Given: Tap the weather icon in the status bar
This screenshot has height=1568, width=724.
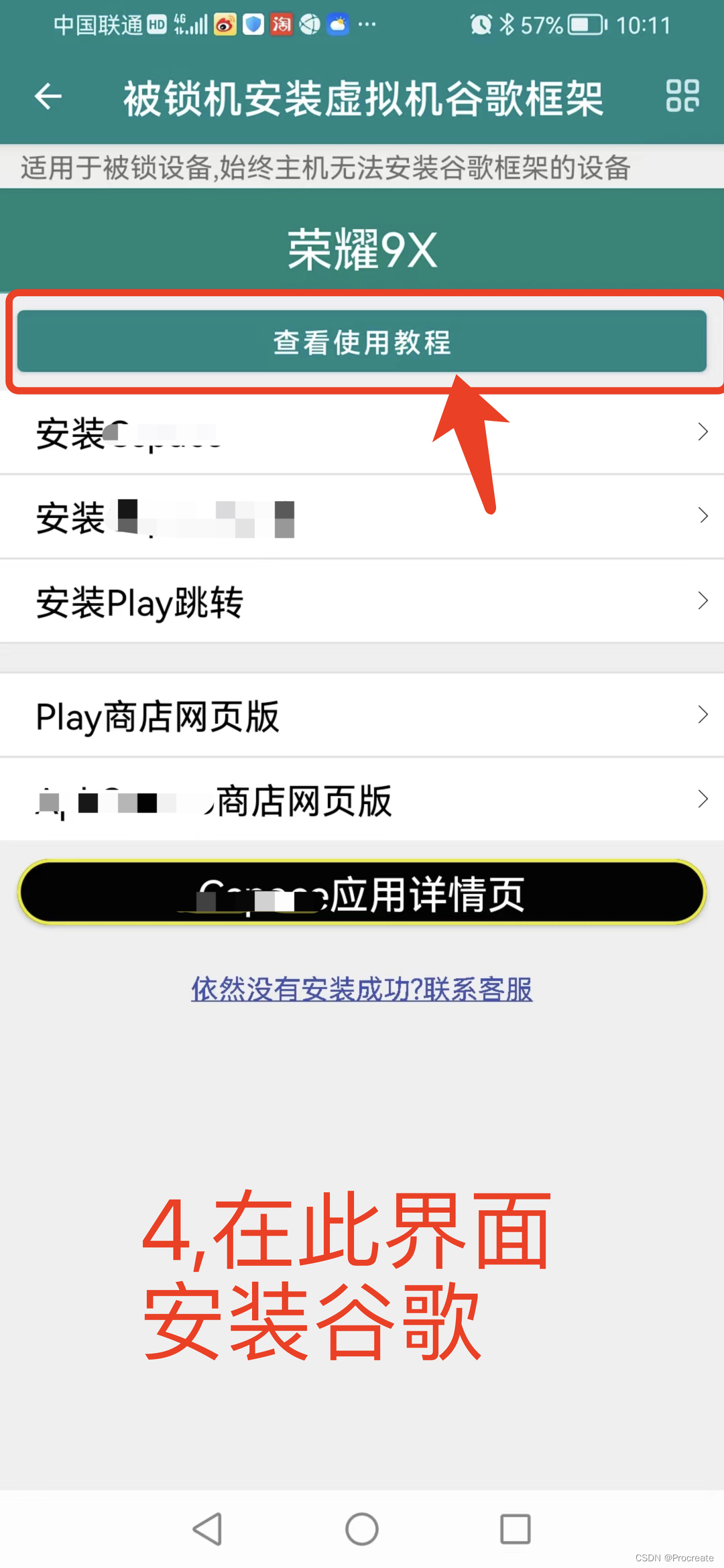Looking at the screenshot, I should [x=339, y=25].
